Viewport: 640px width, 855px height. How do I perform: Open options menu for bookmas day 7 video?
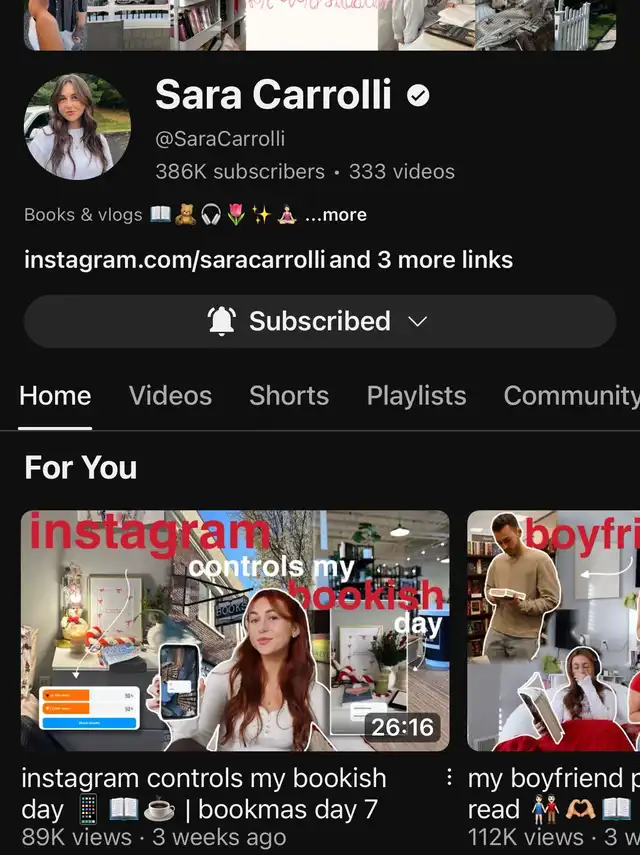click(449, 778)
